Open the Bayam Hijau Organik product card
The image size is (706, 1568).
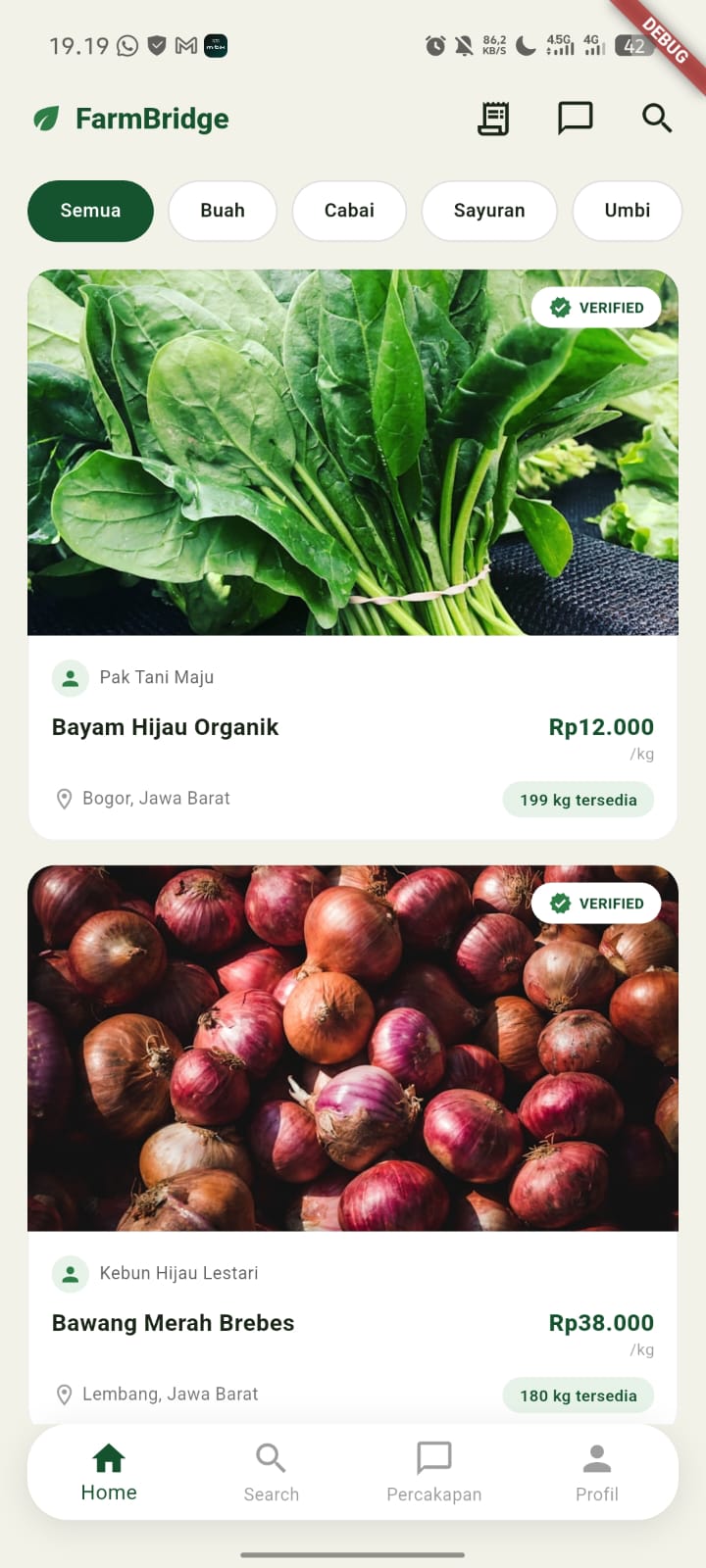click(353, 554)
